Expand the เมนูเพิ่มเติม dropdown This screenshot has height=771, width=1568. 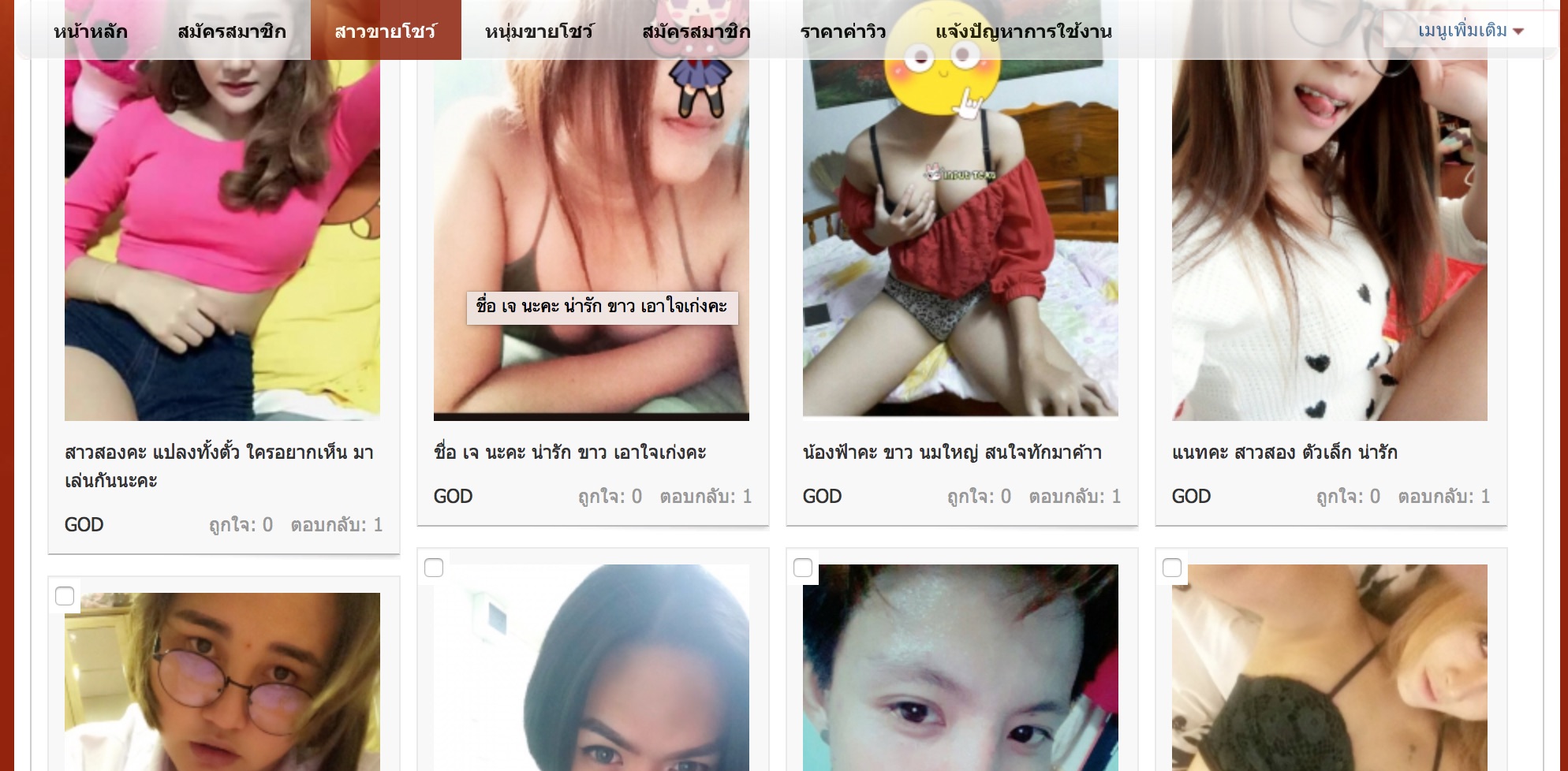coord(1469,31)
